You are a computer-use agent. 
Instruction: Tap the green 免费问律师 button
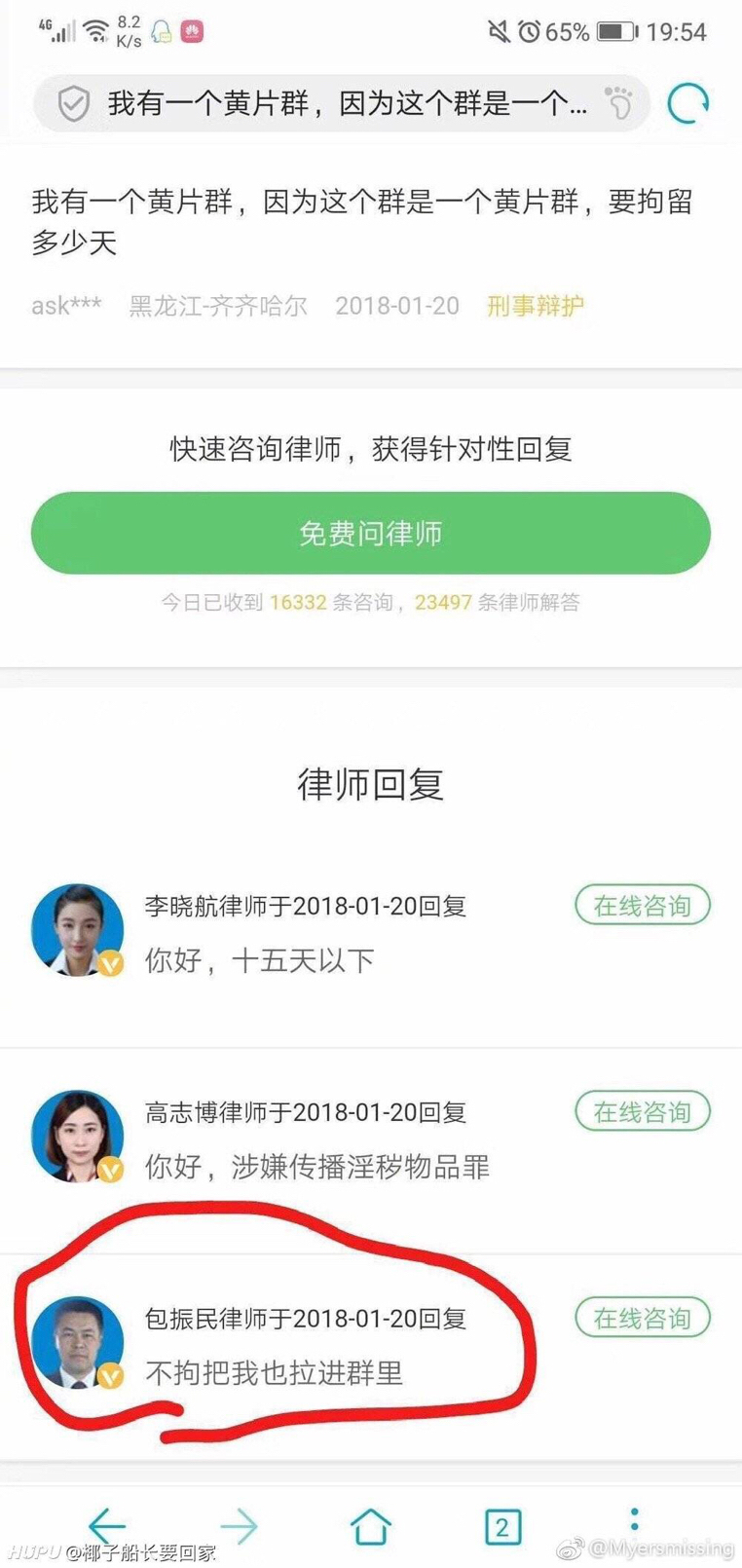pos(370,534)
